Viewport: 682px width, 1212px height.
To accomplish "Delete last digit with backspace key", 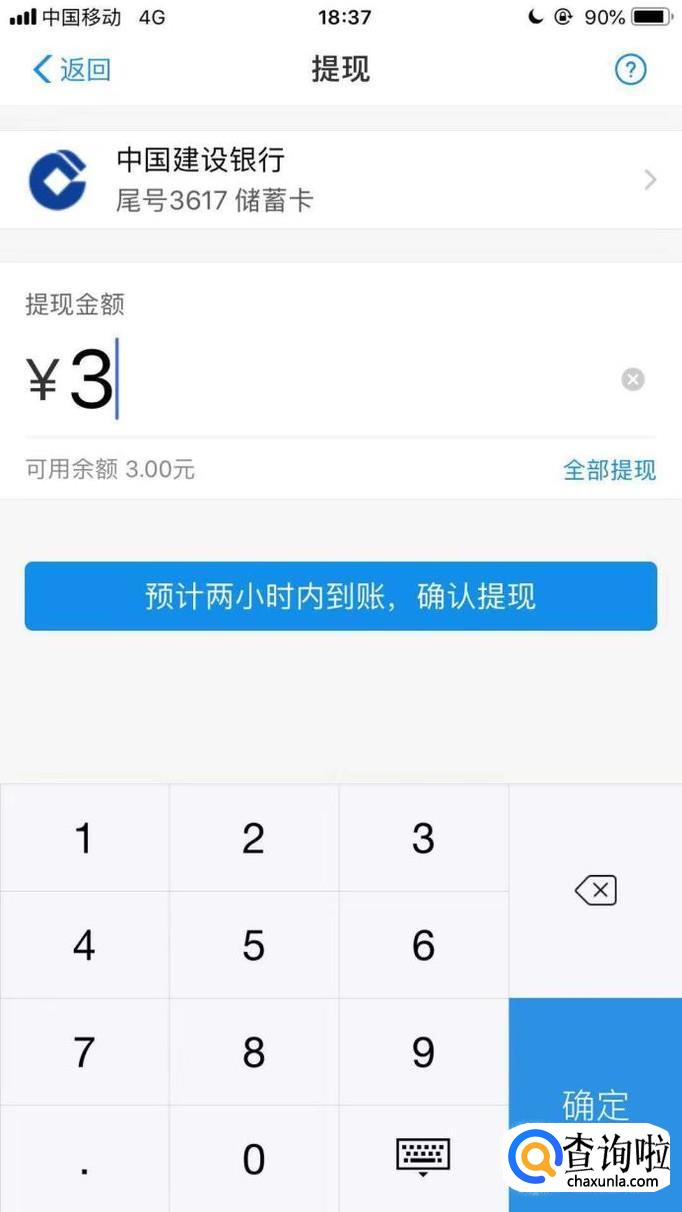I will (595, 890).
